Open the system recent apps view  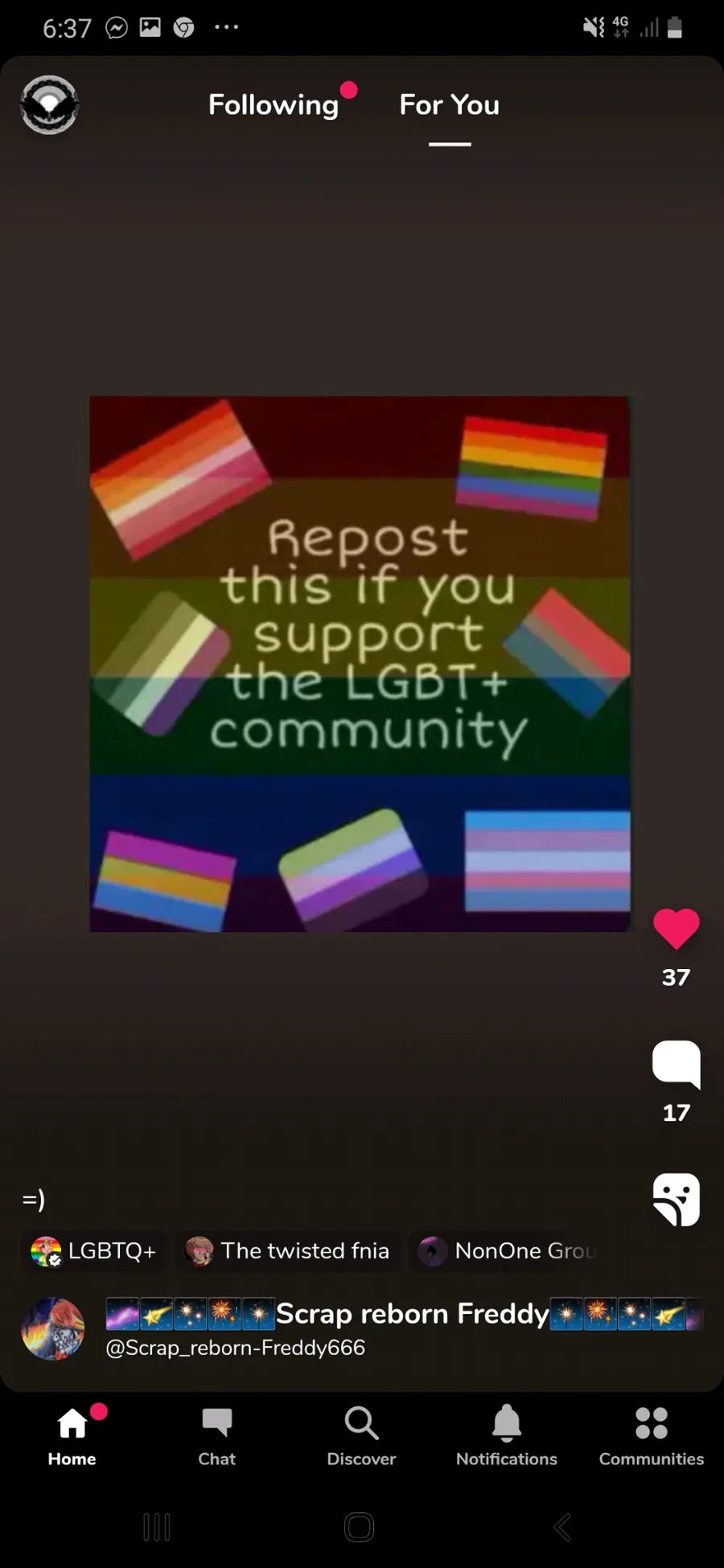157,1526
